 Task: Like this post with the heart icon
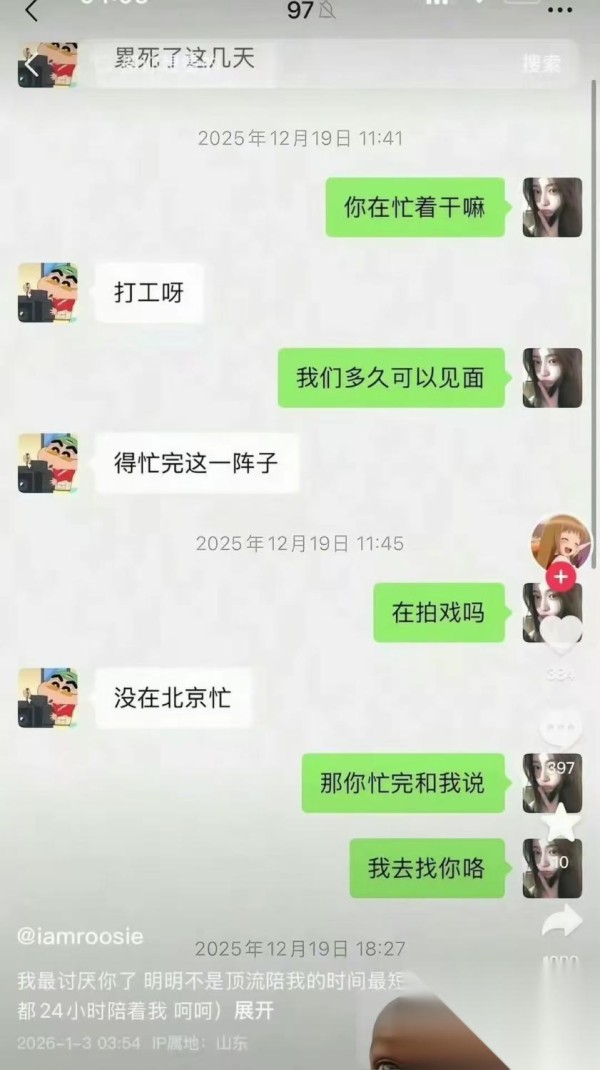coord(561,634)
